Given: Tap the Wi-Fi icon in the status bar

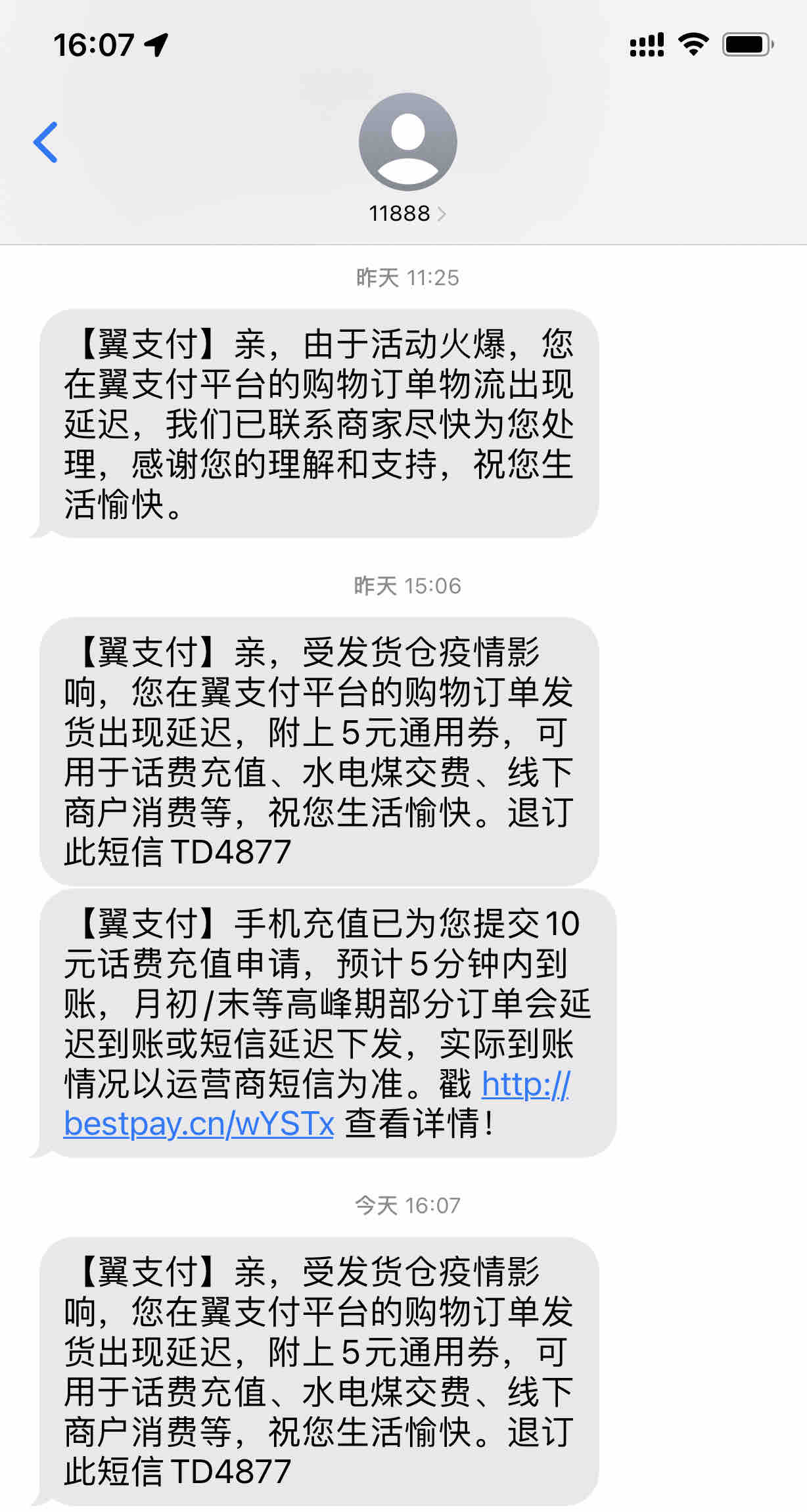Looking at the screenshot, I should [x=693, y=43].
